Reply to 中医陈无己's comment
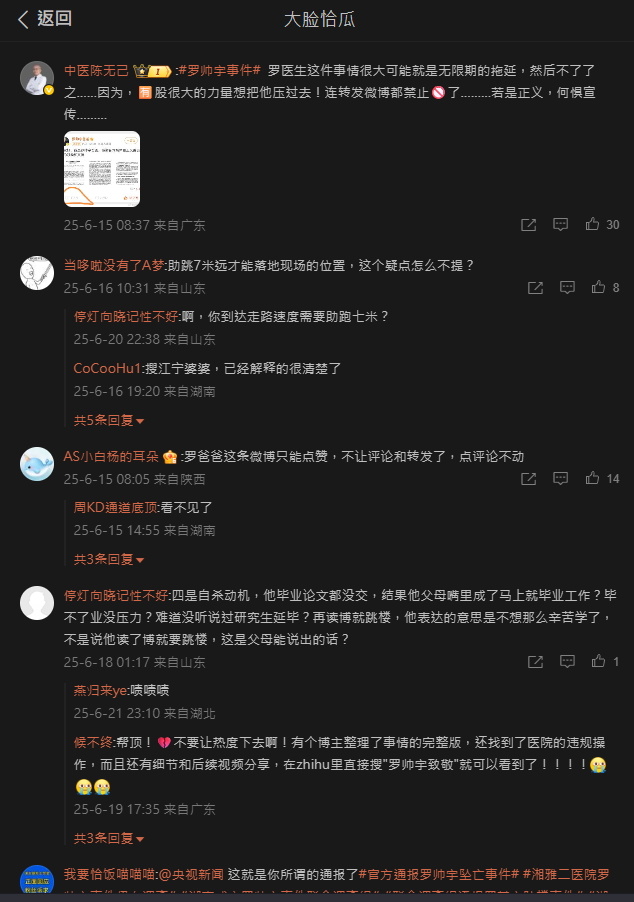Viewport: 634px width, 902px height. point(561,225)
